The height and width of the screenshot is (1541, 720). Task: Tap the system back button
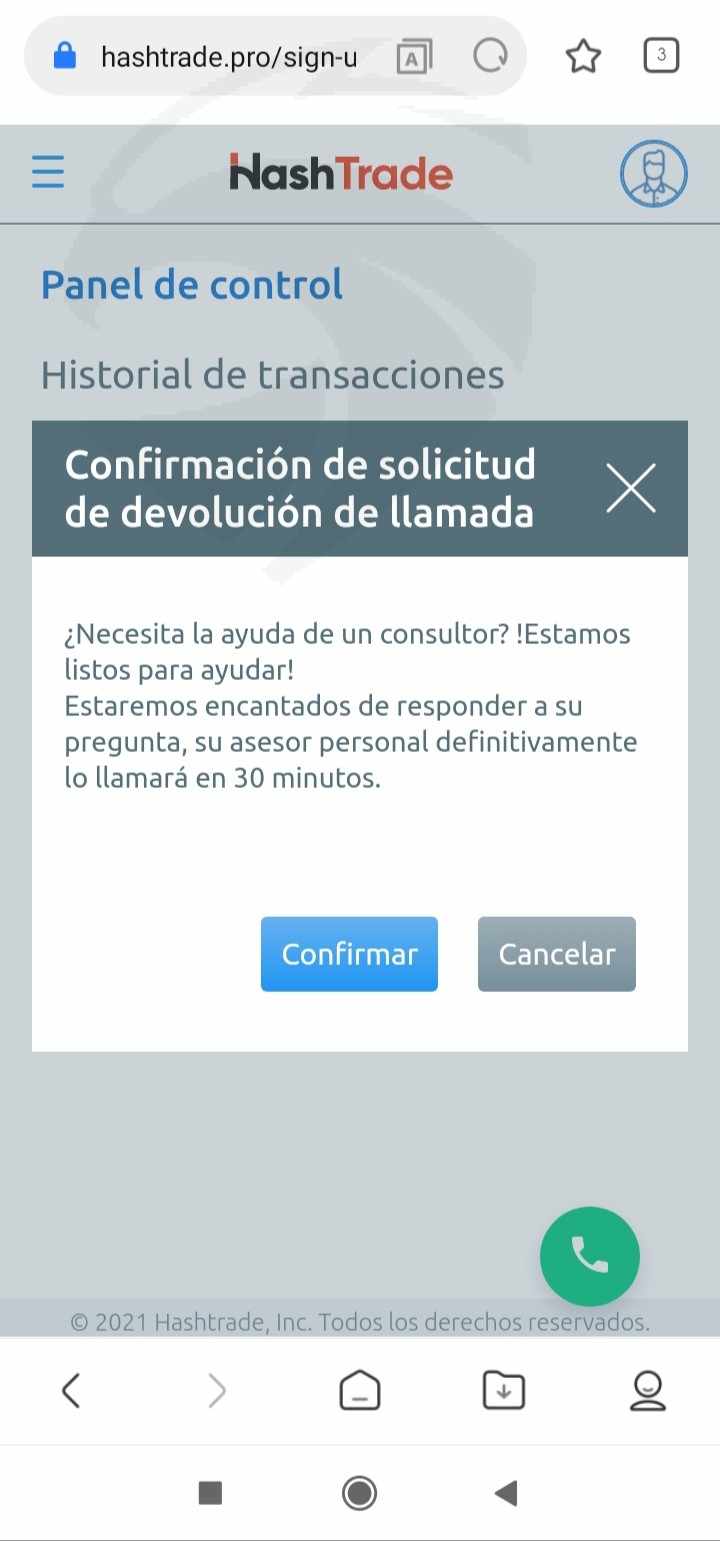point(506,1493)
